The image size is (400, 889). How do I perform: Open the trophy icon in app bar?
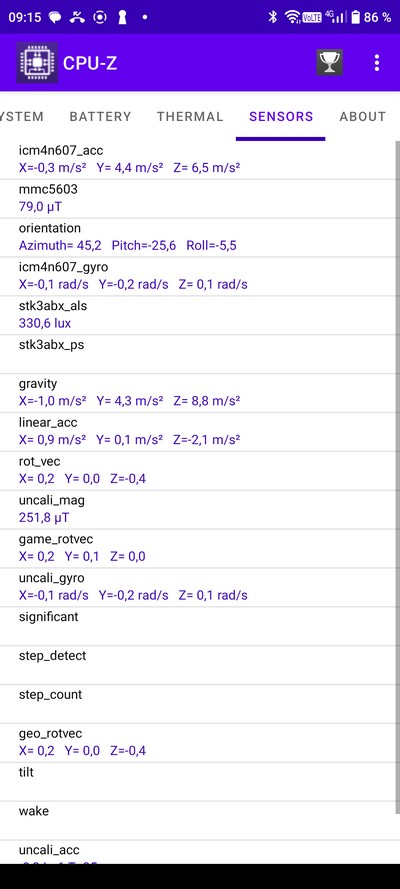pos(329,62)
